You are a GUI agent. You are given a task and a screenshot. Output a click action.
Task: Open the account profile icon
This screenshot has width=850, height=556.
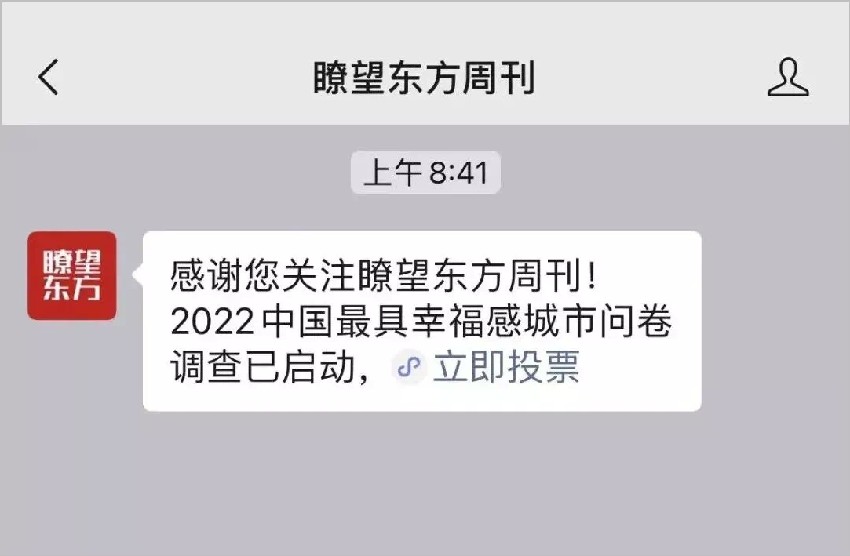(788, 77)
